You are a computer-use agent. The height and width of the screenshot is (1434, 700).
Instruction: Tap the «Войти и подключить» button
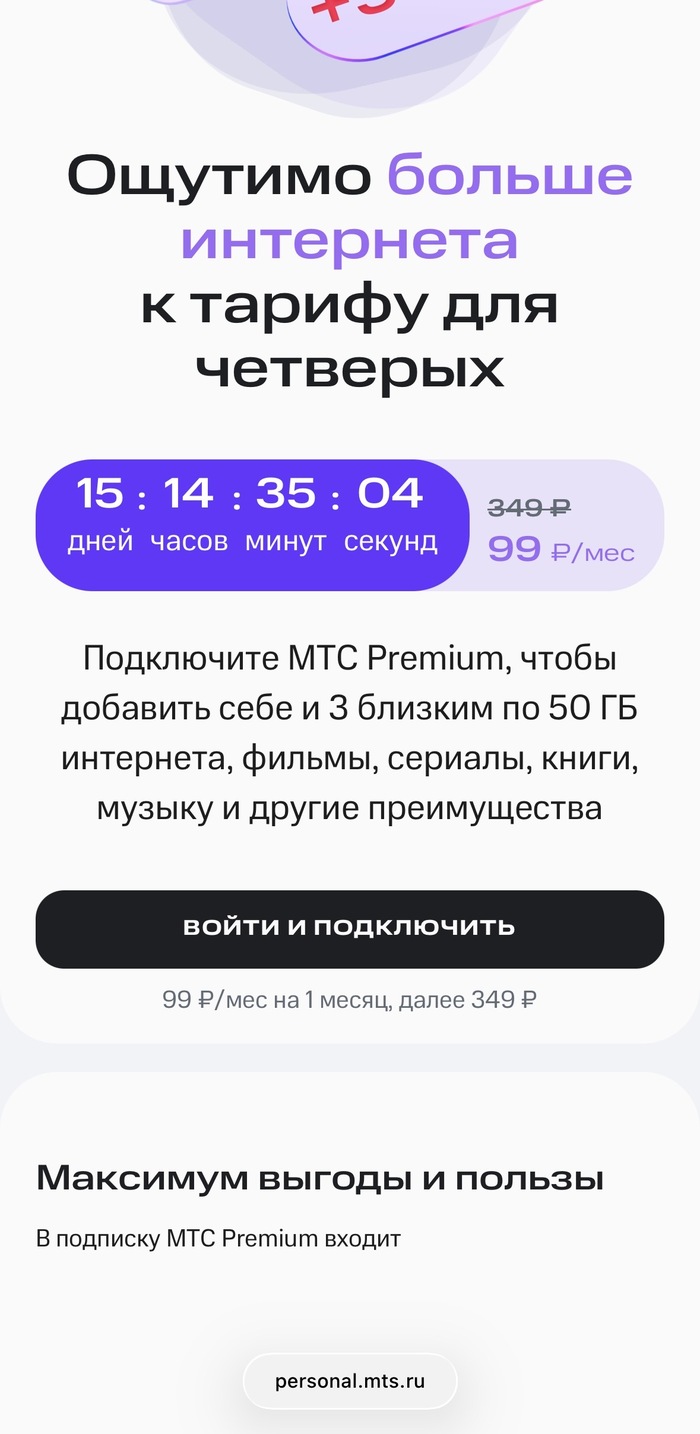[350, 929]
